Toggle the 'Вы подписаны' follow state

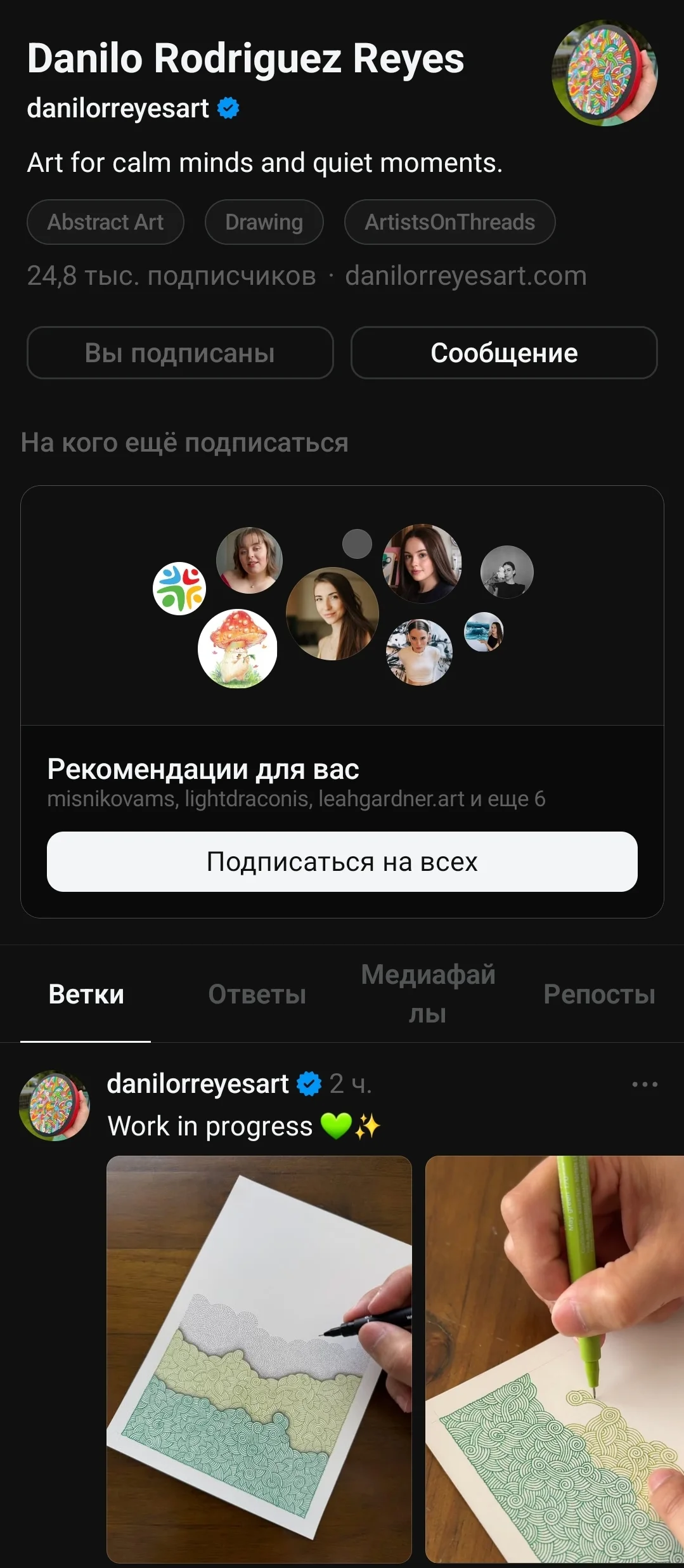179,353
